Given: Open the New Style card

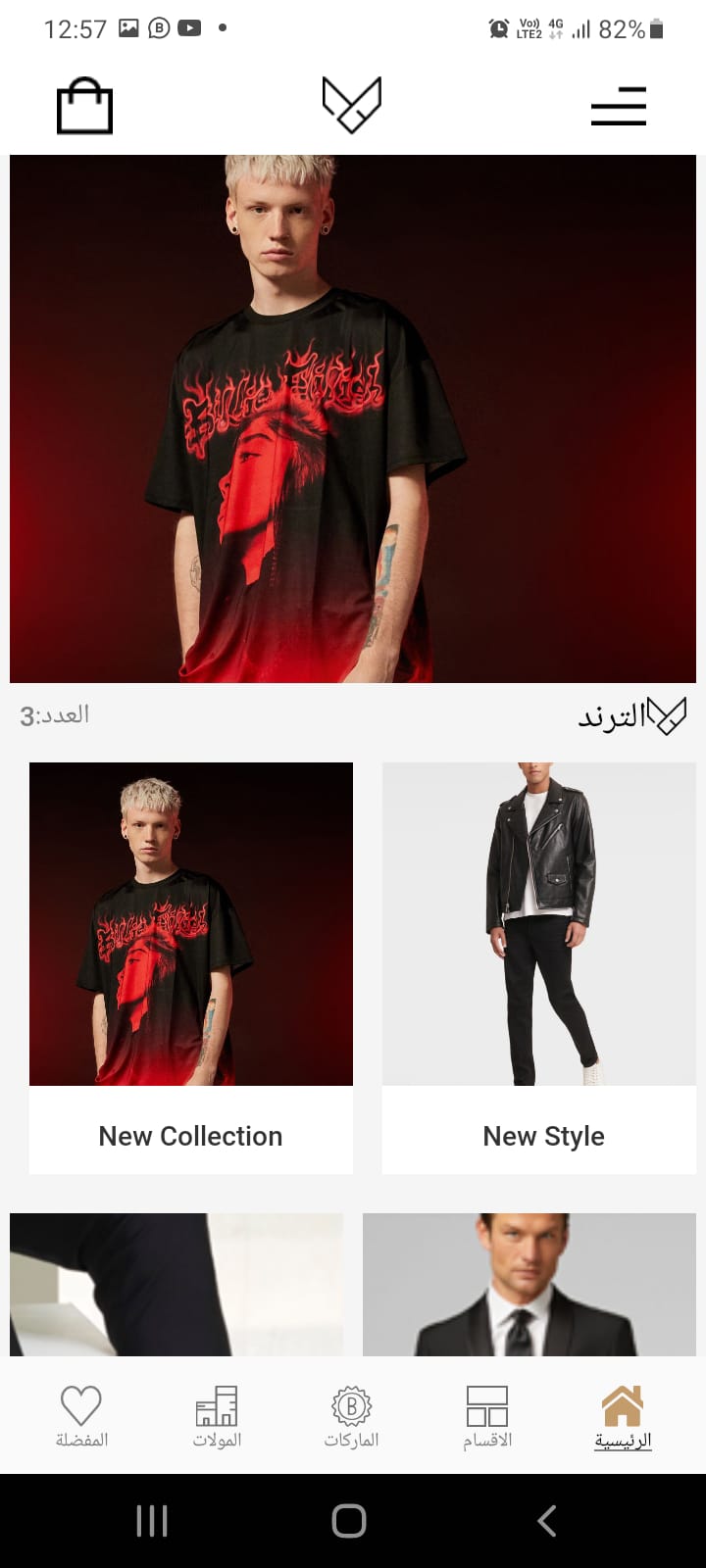Looking at the screenshot, I should 539,967.
